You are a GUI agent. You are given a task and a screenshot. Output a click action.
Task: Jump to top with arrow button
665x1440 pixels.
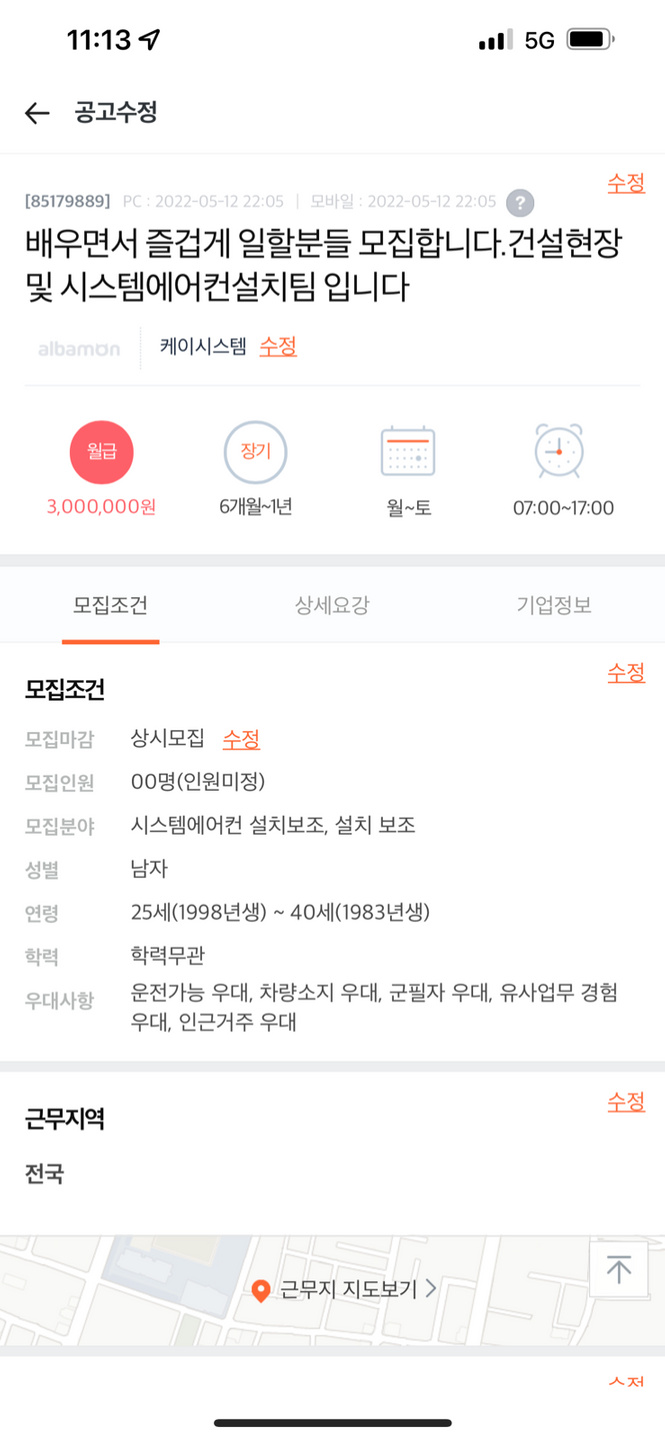point(619,1270)
